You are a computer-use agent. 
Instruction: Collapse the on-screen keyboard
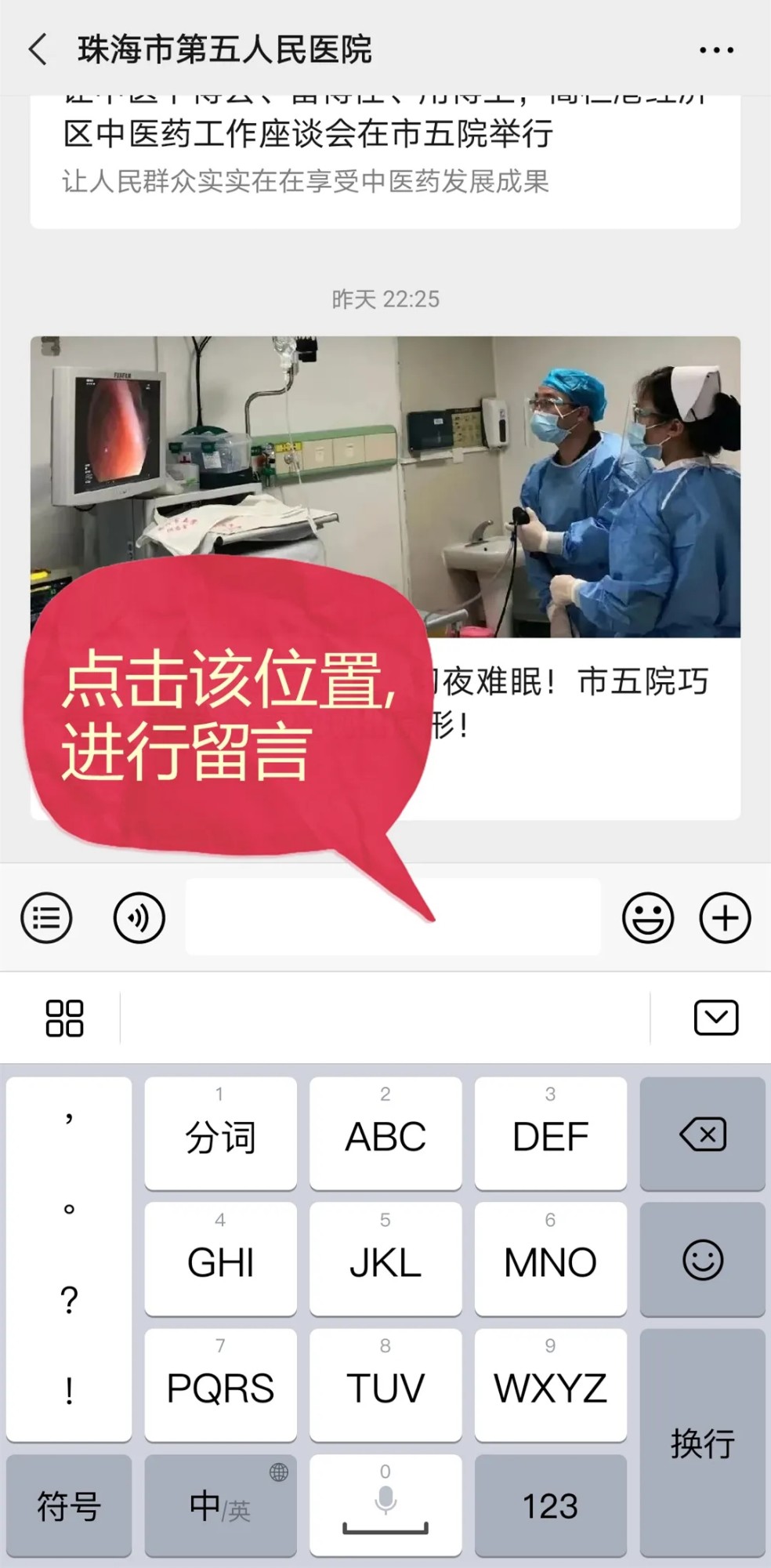pyautogui.click(x=715, y=1018)
